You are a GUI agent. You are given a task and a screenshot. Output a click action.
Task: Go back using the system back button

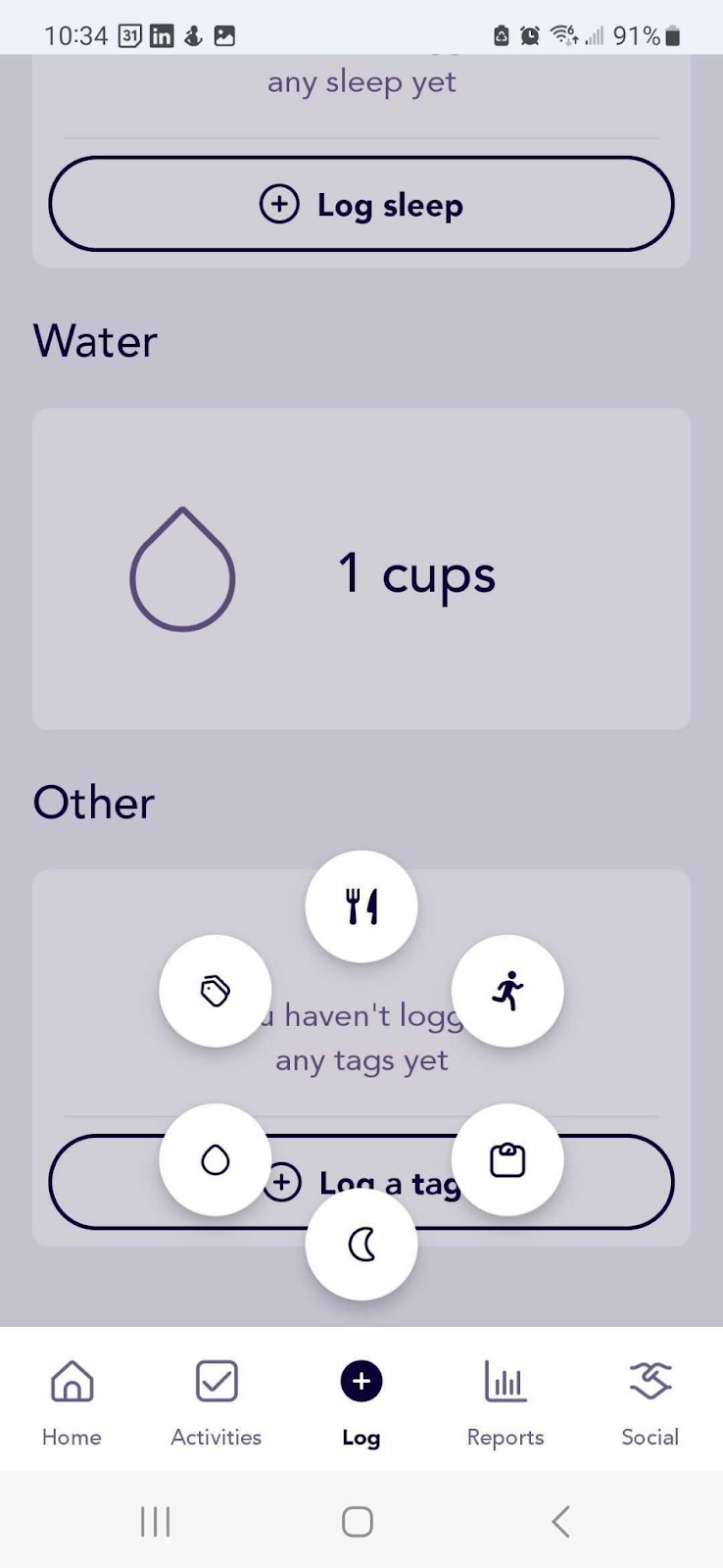560,1522
